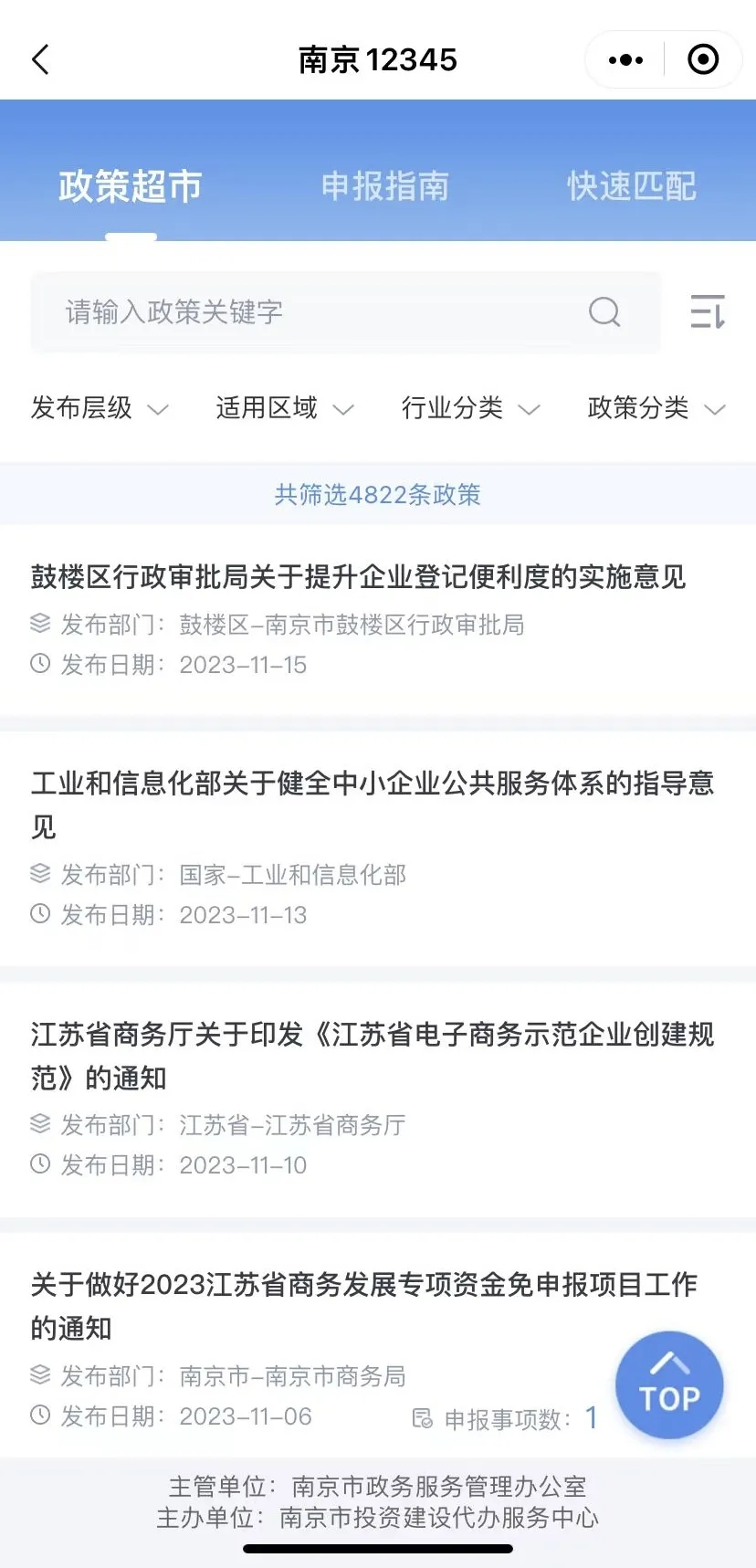
Task: Switch to the 快速匹配 tab
Action: coord(631,186)
